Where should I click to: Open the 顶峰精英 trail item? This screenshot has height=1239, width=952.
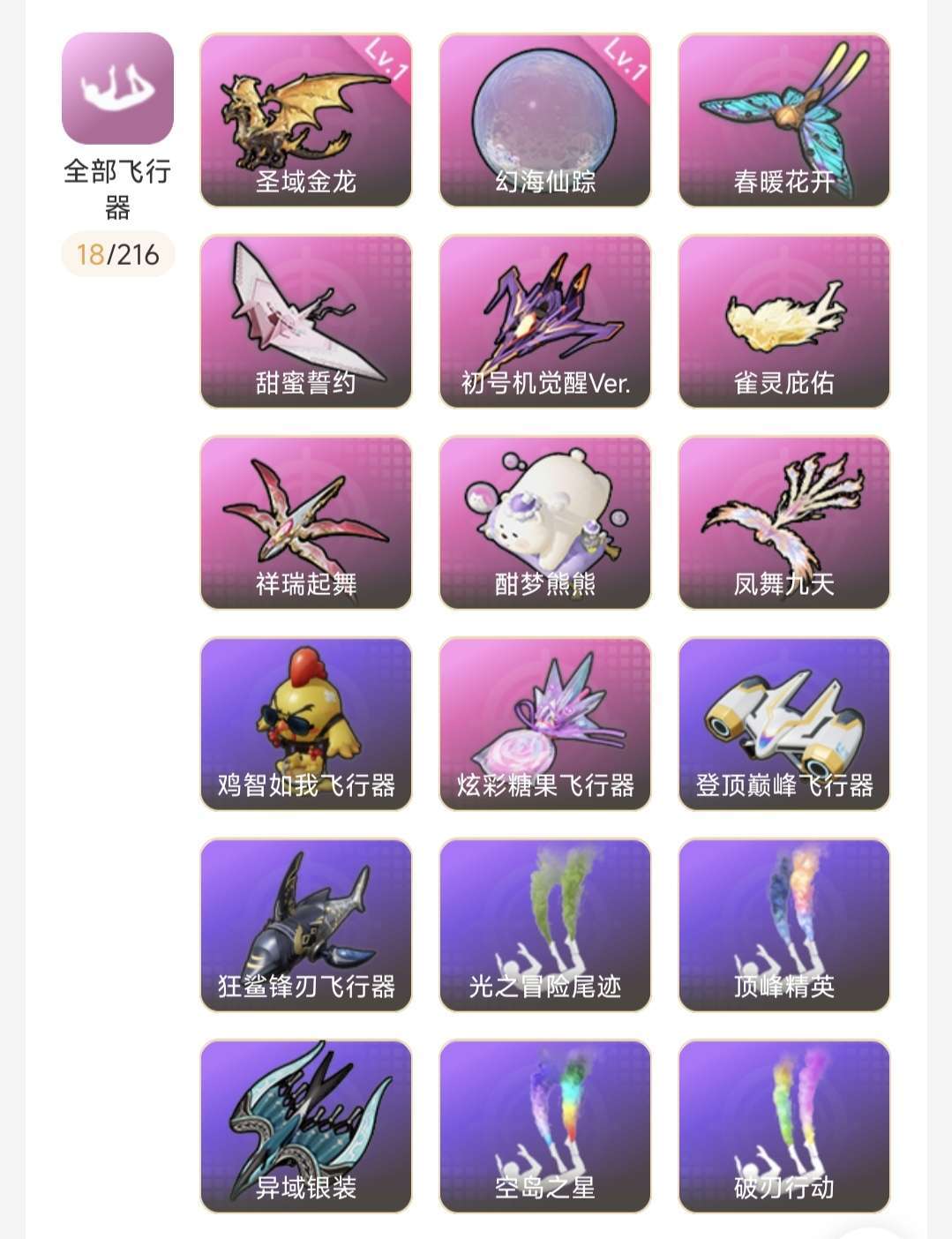point(785,927)
